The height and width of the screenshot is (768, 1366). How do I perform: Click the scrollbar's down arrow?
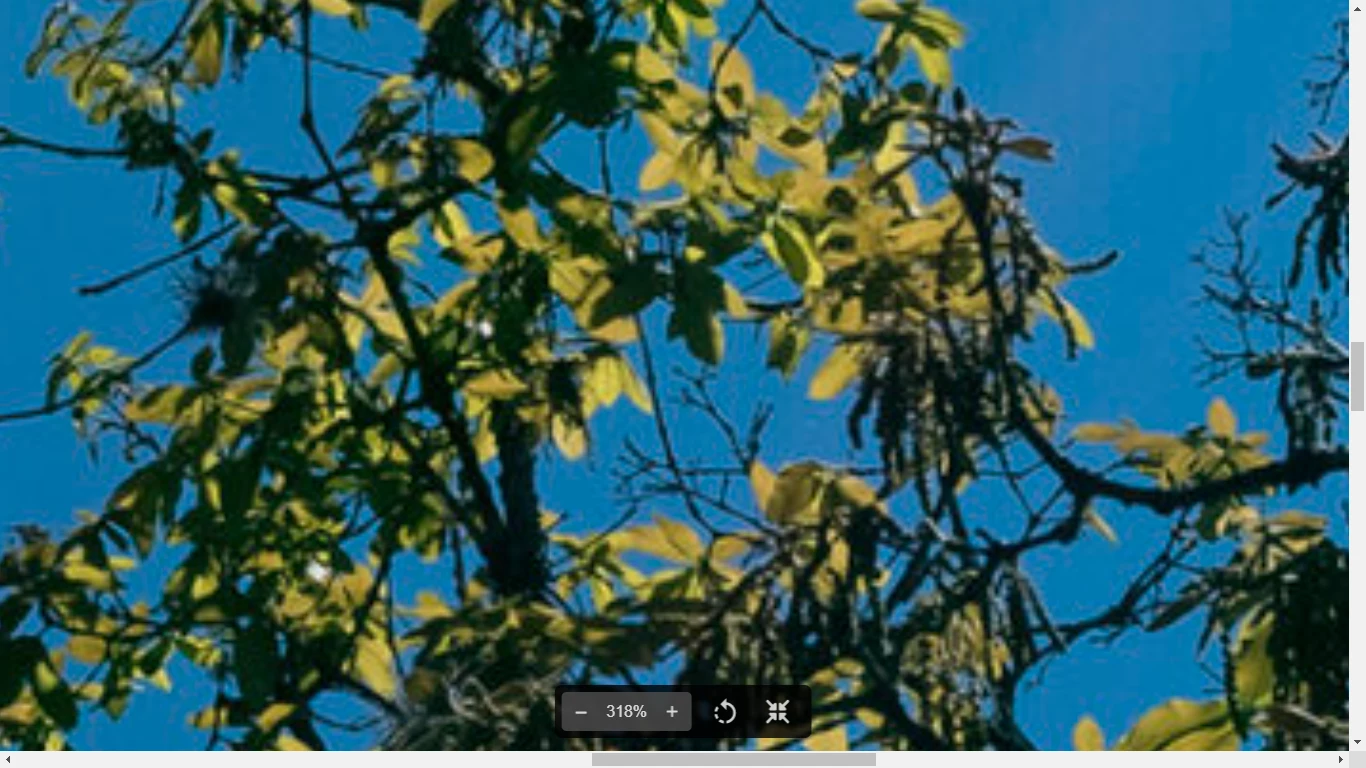(1357, 742)
